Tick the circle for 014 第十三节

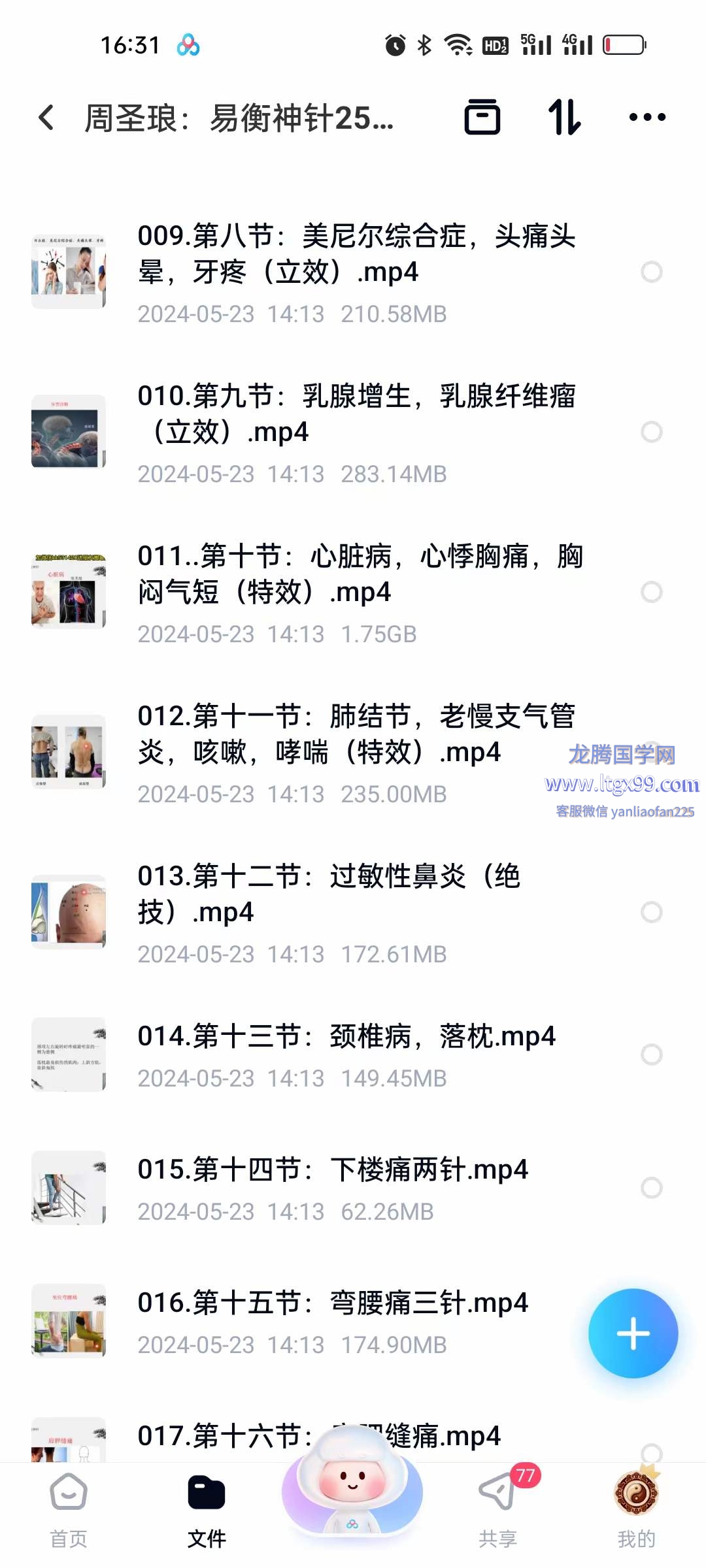click(x=652, y=1054)
